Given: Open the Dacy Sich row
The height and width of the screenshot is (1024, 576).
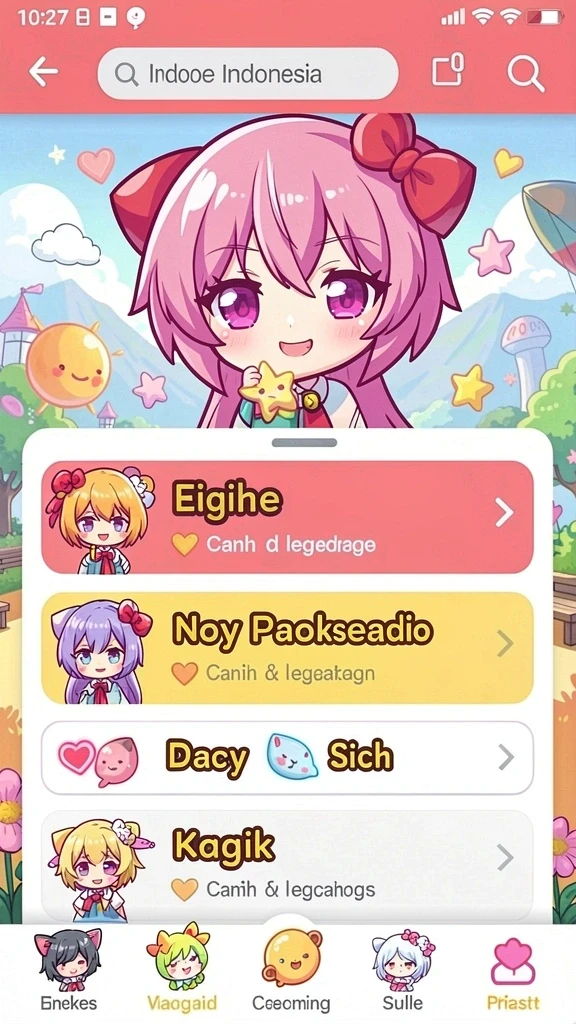Looking at the screenshot, I should pyautogui.click(x=287, y=758).
